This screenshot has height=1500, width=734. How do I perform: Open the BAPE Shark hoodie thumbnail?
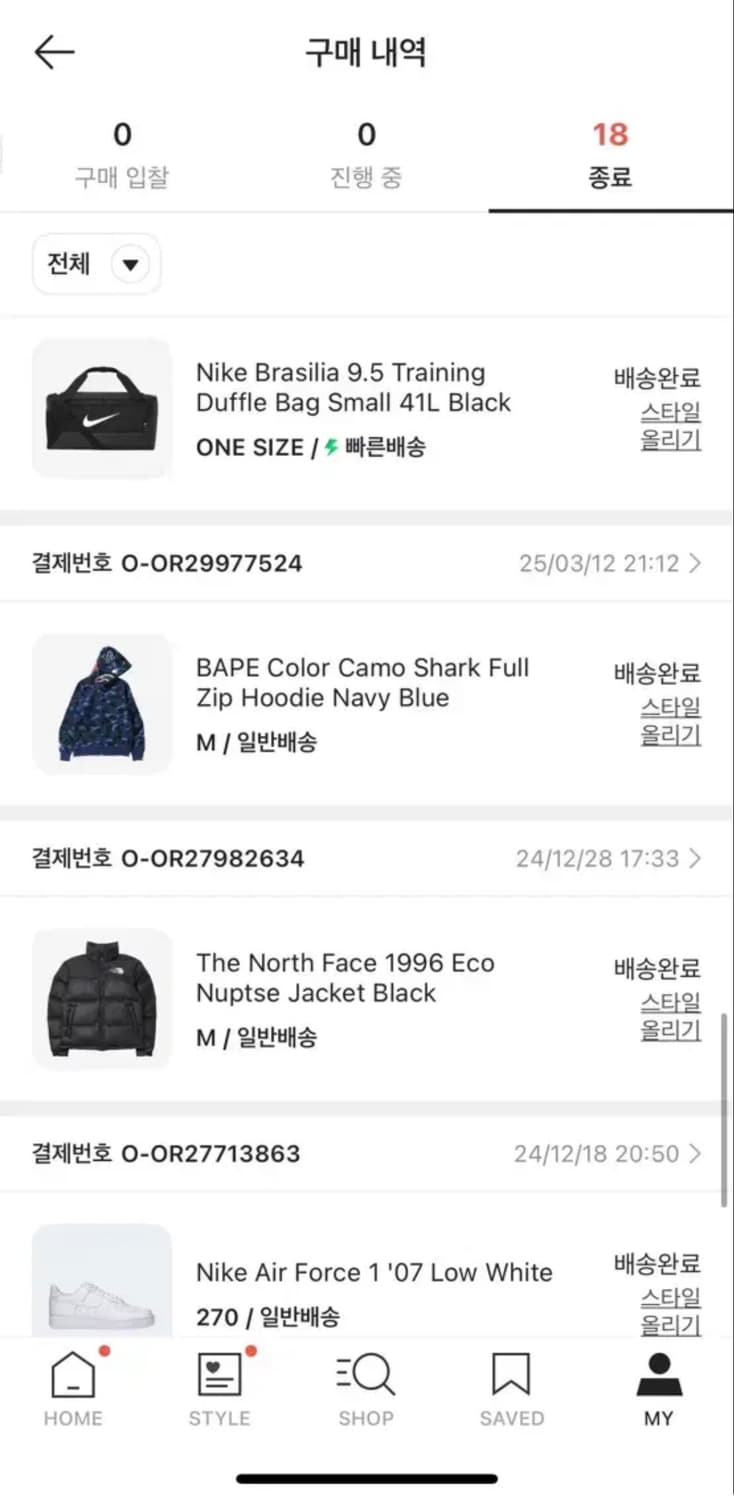(x=102, y=703)
